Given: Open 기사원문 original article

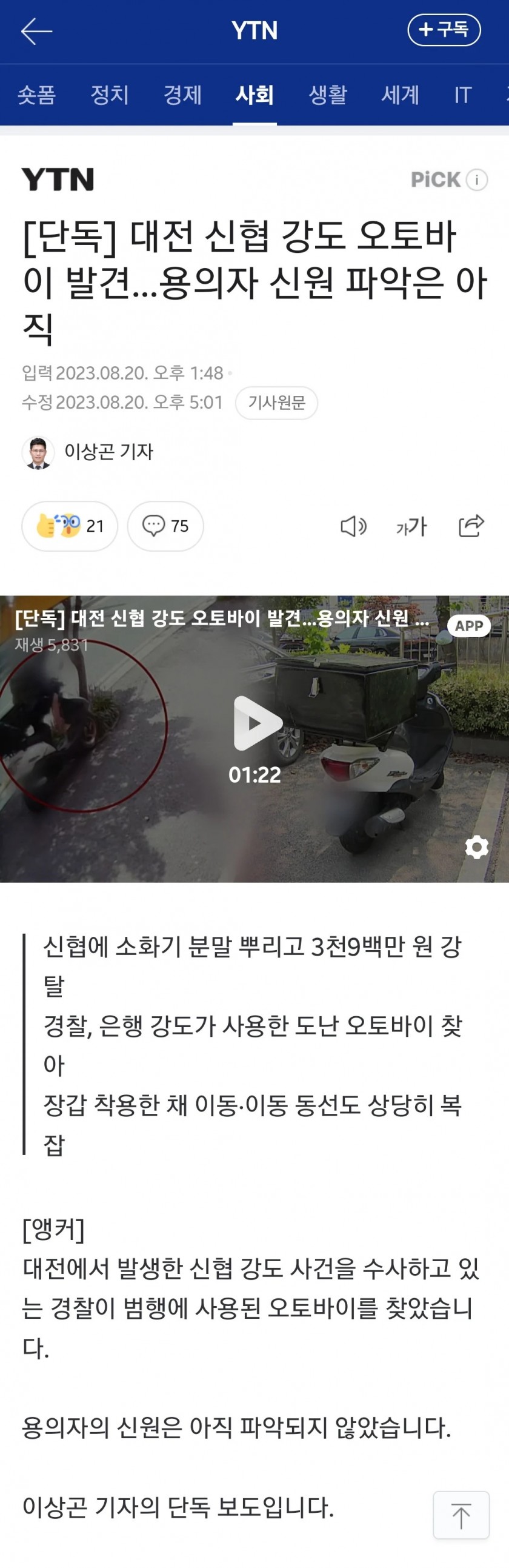Looking at the screenshot, I should coord(277,403).
